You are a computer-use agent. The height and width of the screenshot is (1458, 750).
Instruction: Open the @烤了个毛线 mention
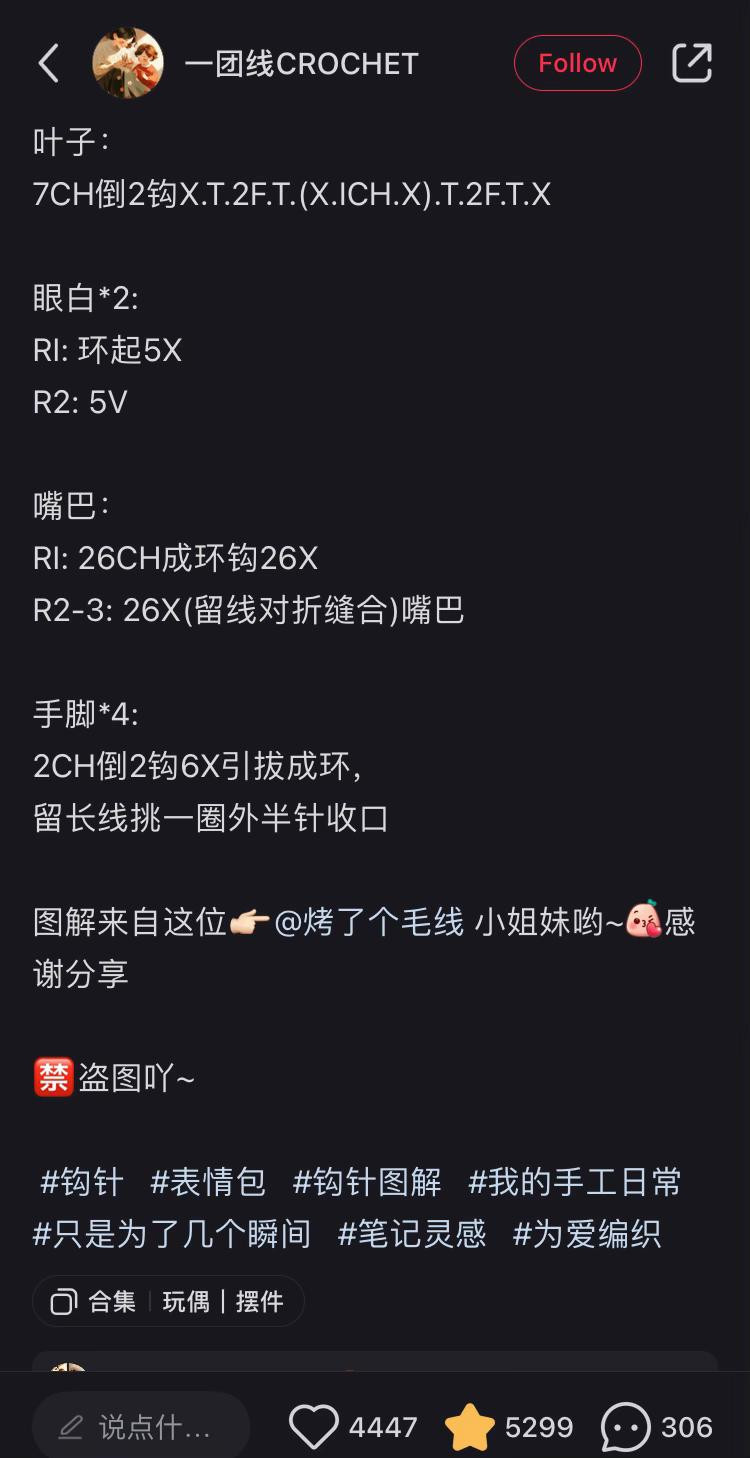369,922
